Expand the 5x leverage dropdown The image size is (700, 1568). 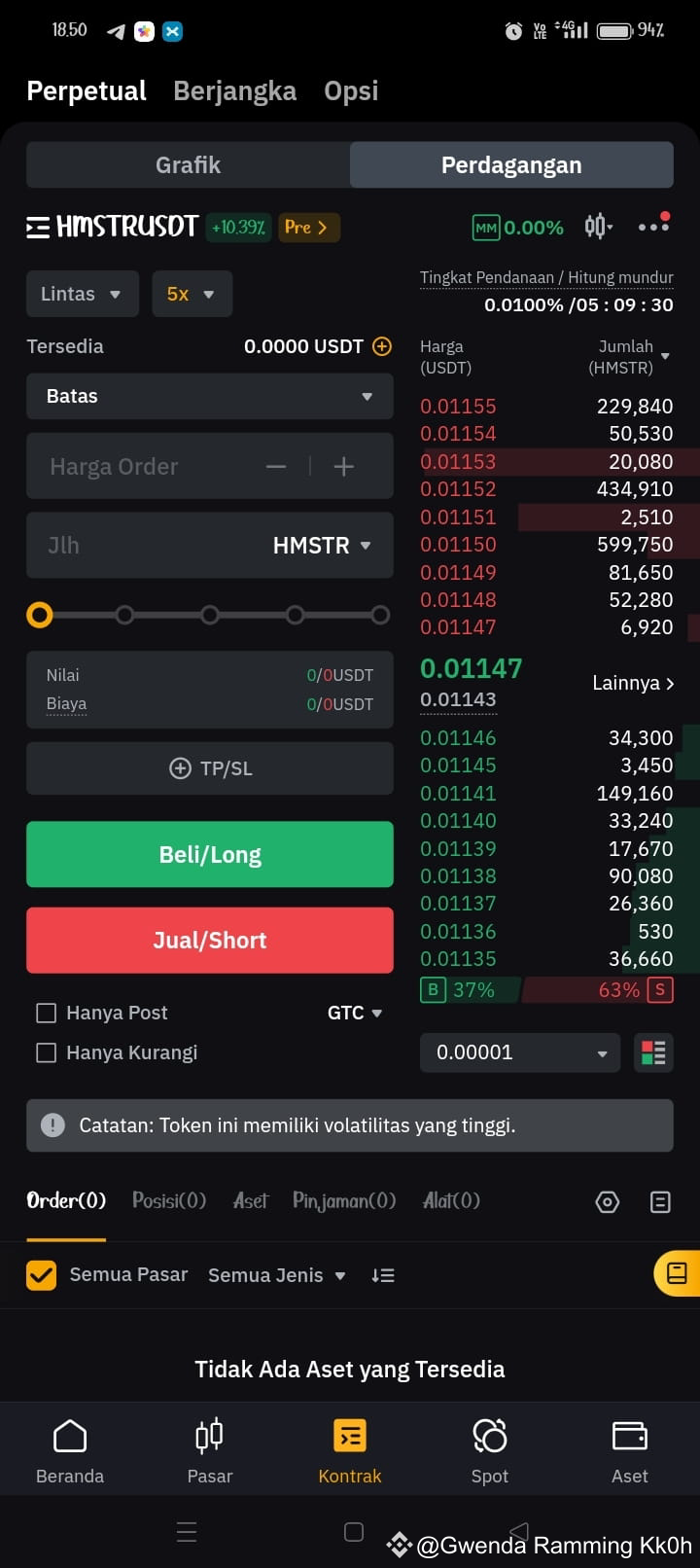tap(192, 293)
